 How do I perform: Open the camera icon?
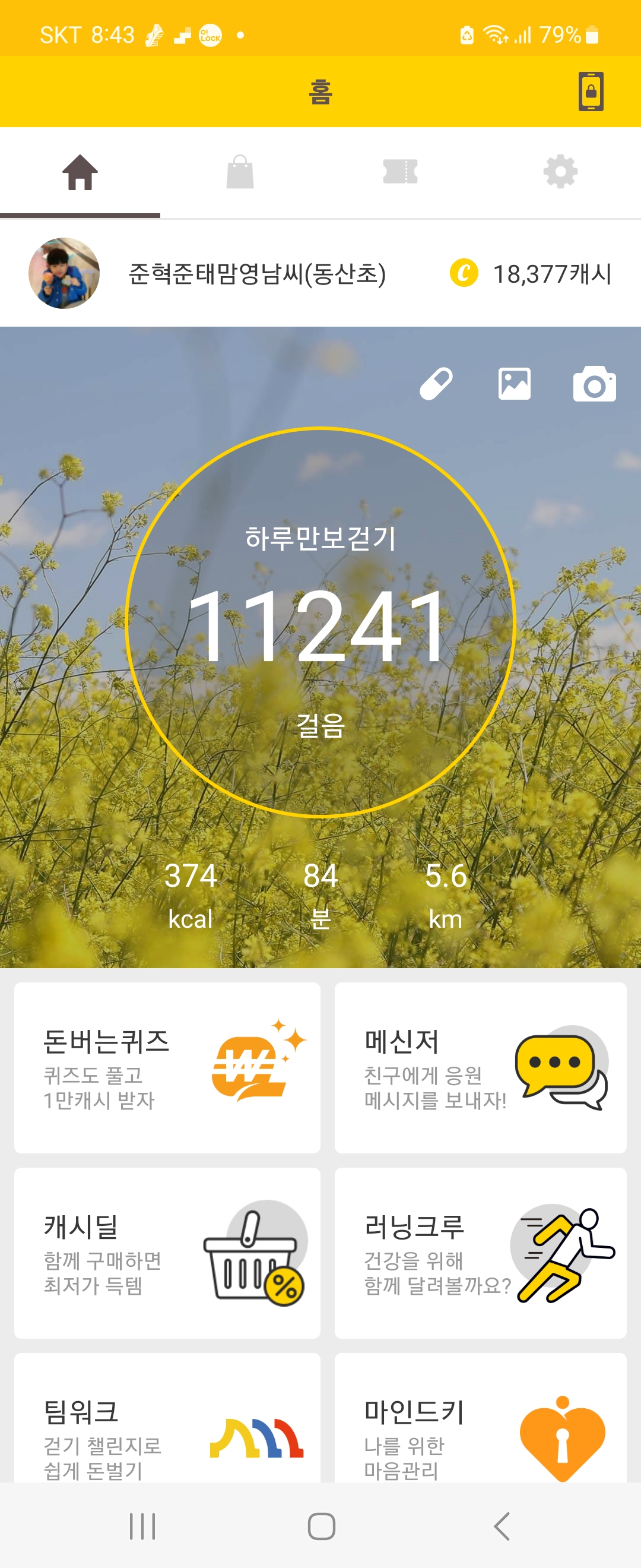(x=594, y=384)
